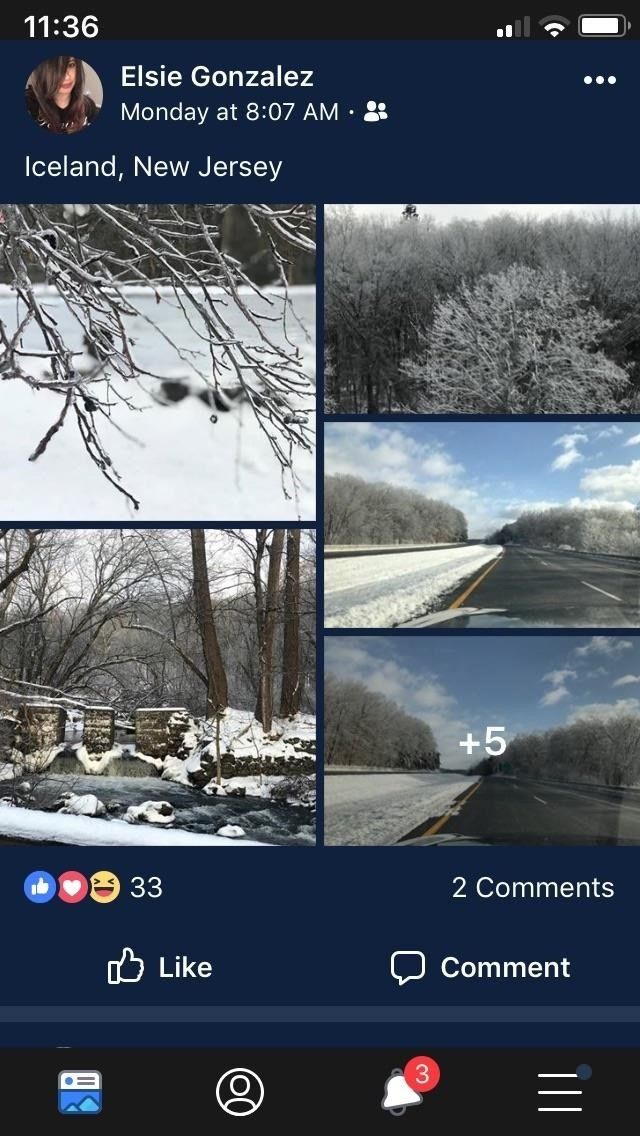Image resolution: width=640 pixels, height=1136 pixels.
Task: Open the 2 Comments thread
Action: point(532,887)
